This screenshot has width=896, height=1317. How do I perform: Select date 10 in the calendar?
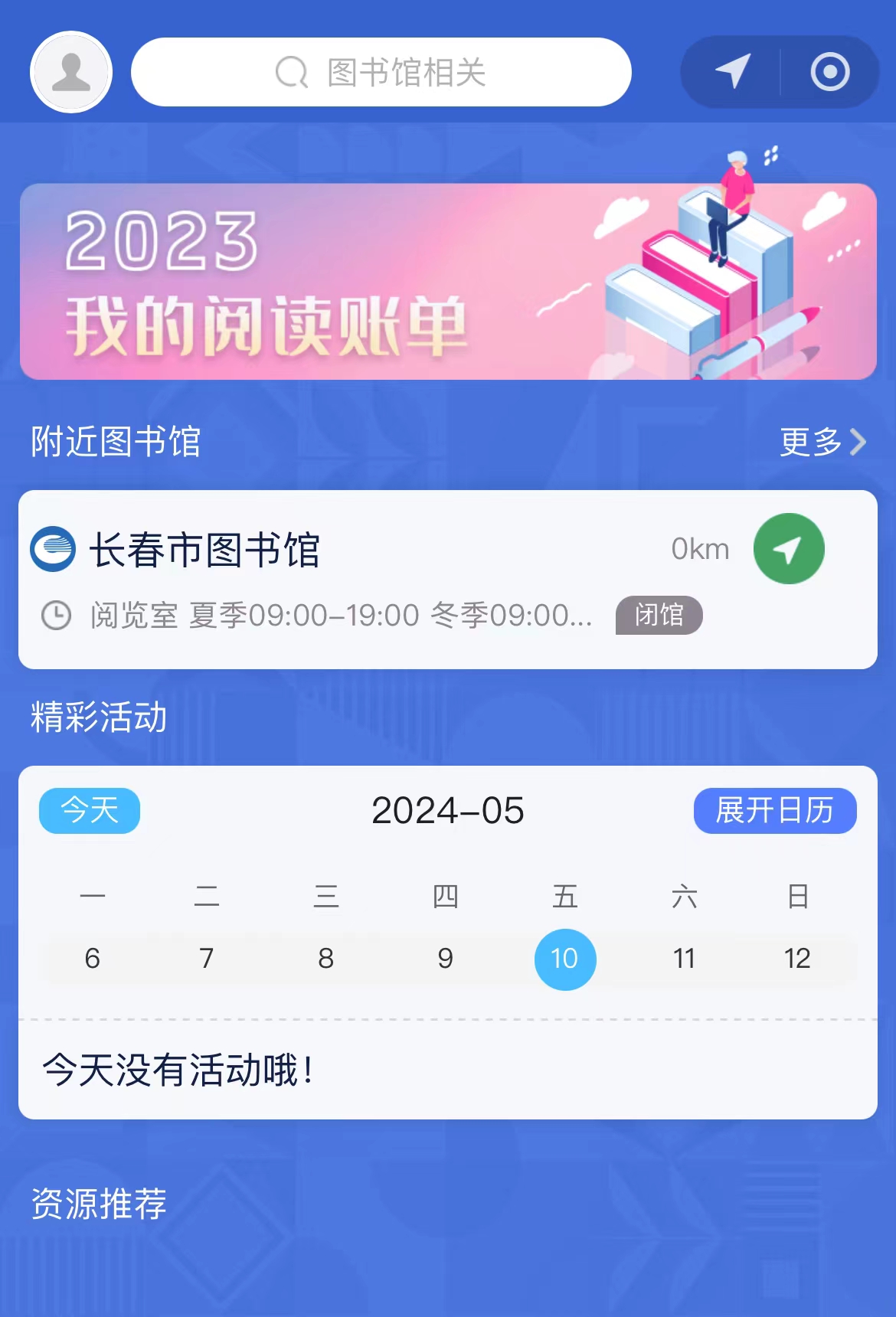(x=566, y=959)
